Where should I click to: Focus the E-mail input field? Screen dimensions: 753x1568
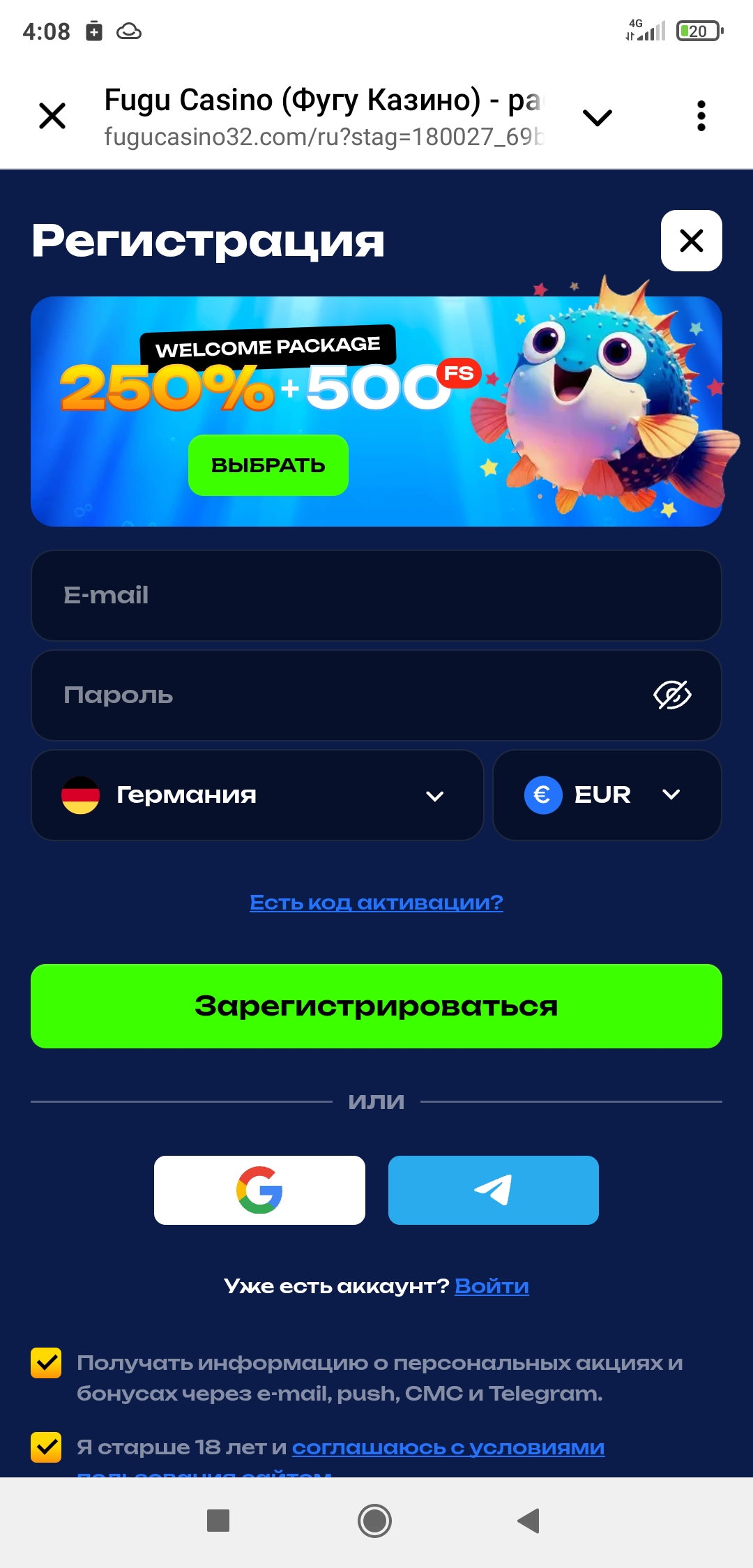tap(376, 595)
